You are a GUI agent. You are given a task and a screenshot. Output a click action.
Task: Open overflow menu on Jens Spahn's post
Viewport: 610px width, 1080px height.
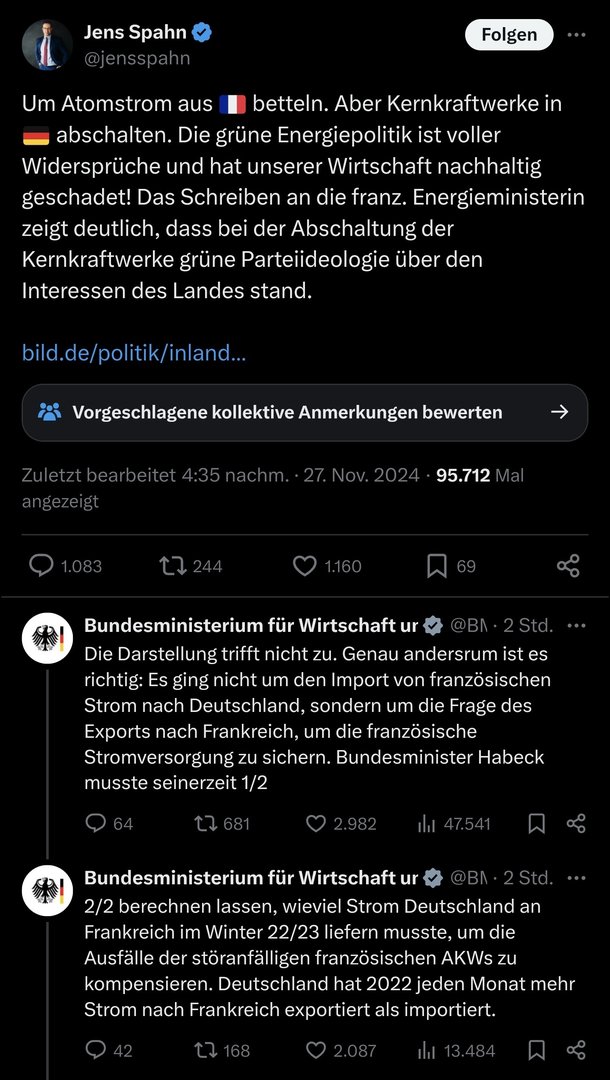(576, 34)
